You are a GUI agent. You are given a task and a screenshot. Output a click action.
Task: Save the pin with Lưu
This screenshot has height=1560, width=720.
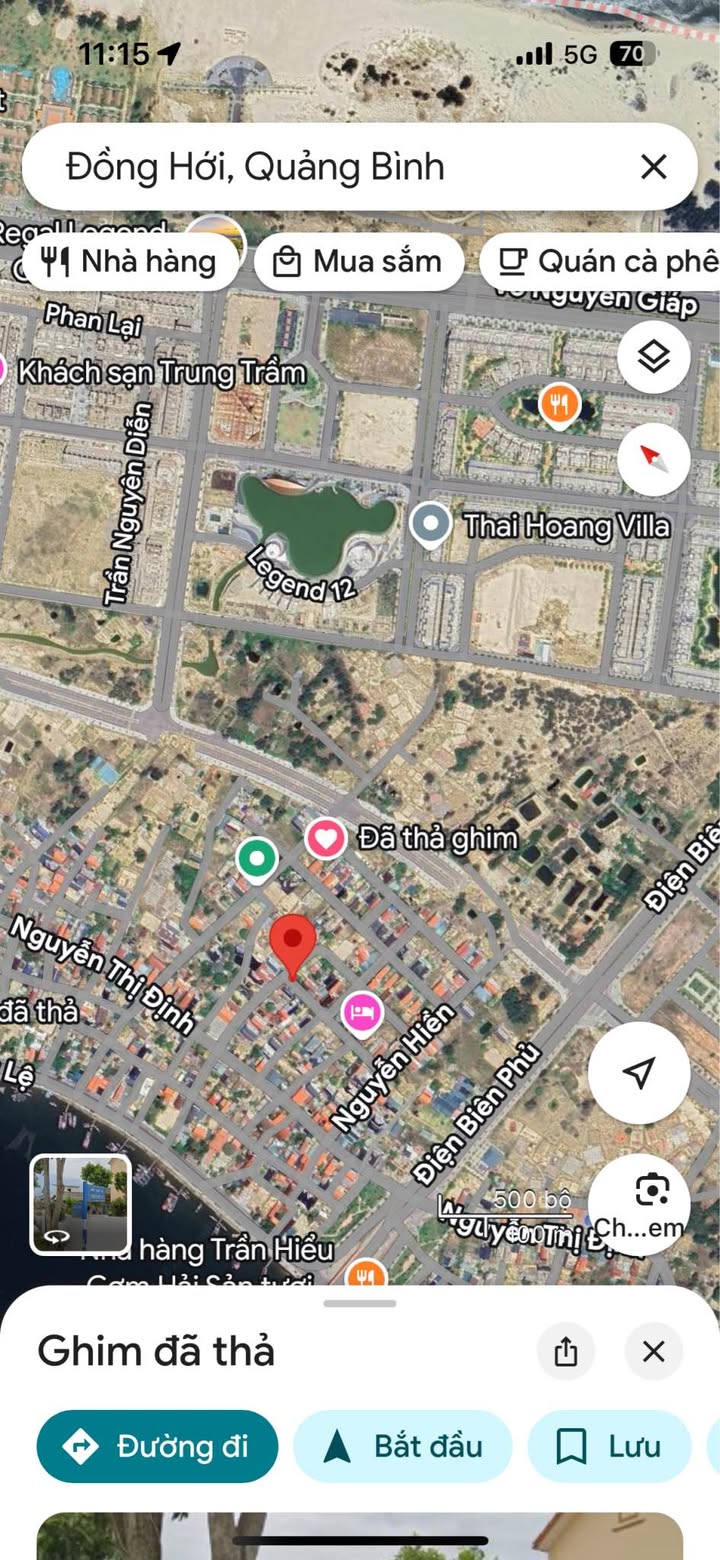point(610,1446)
